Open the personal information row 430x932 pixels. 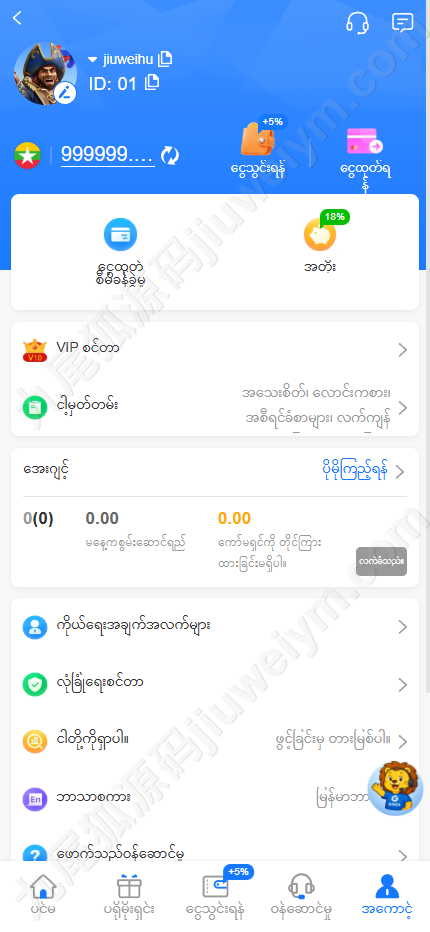coord(215,626)
